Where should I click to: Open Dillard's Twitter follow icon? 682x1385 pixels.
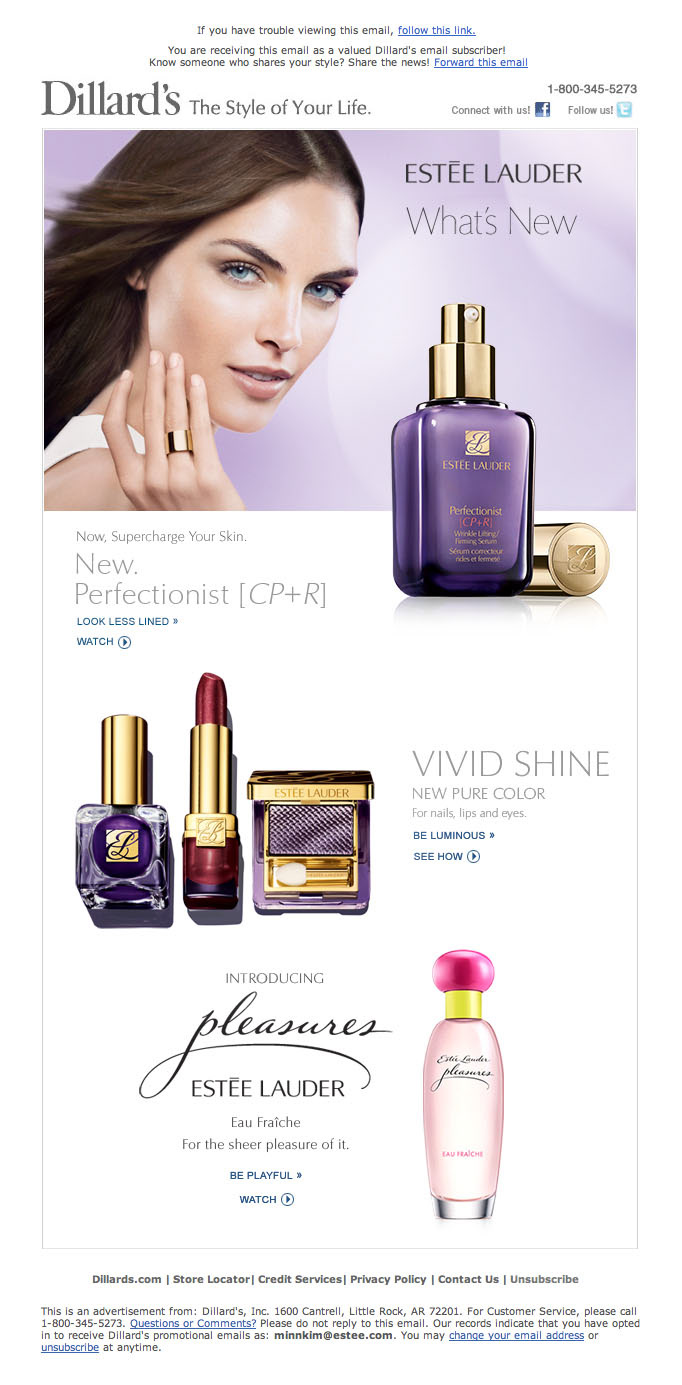coord(624,110)
